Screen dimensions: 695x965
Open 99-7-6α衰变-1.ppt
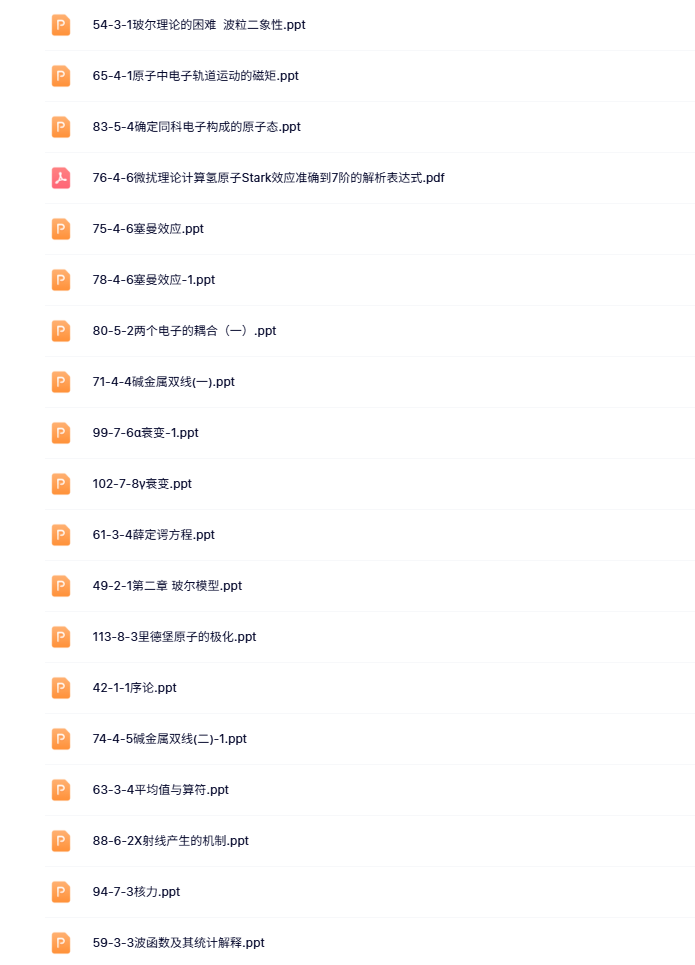click(145, 433)
